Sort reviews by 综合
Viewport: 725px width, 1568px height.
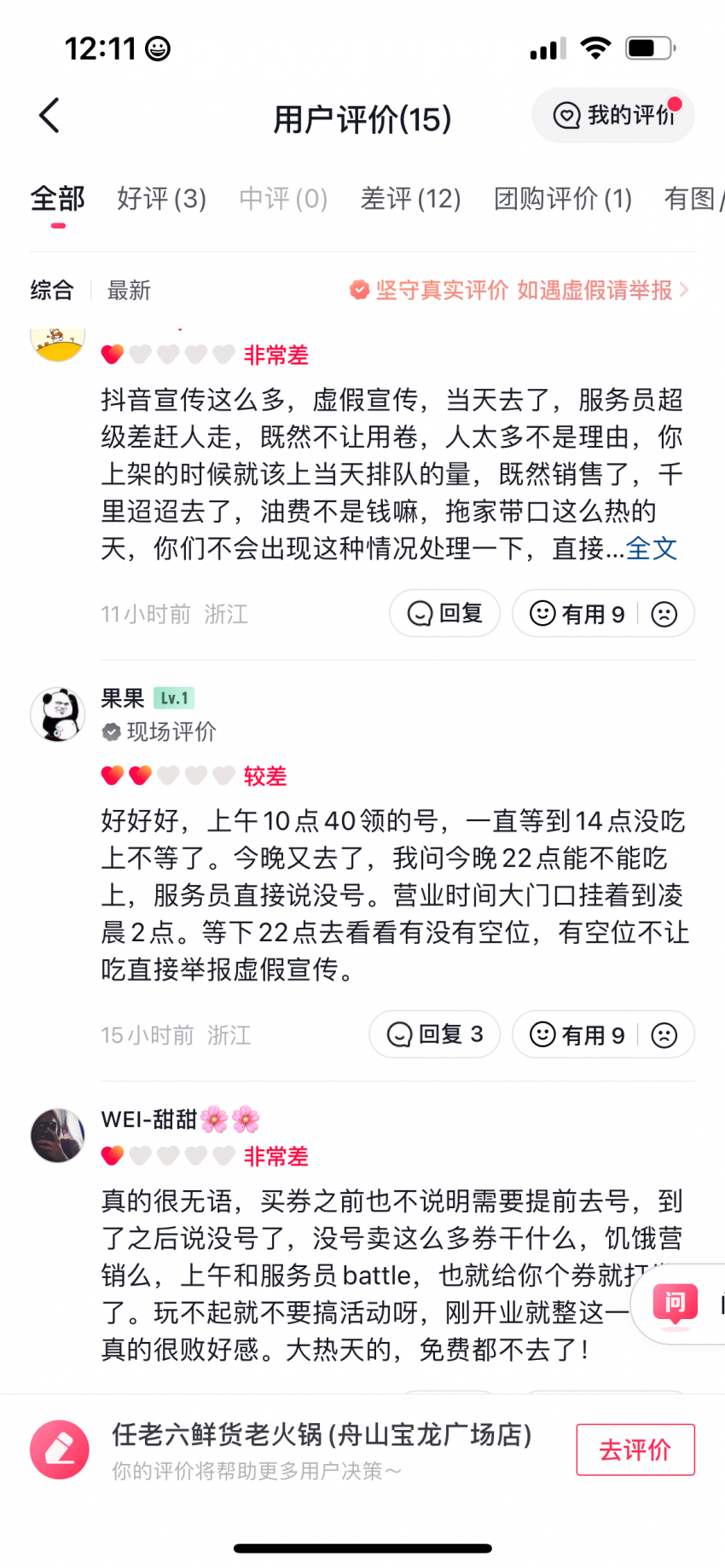coord(51,291)
